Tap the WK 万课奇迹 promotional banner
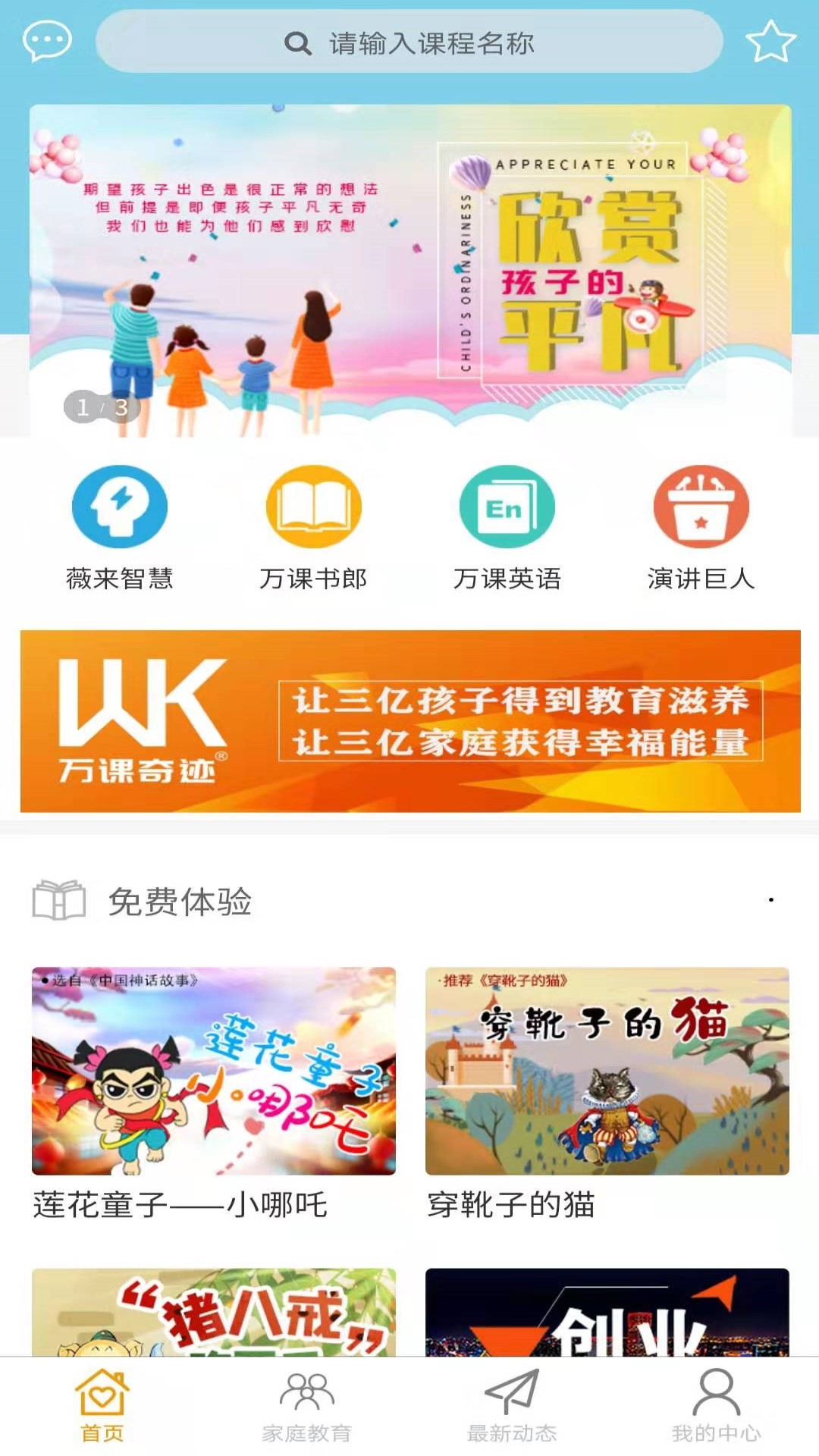Viewport: 819px width, 1456px height. coord(409,720)
